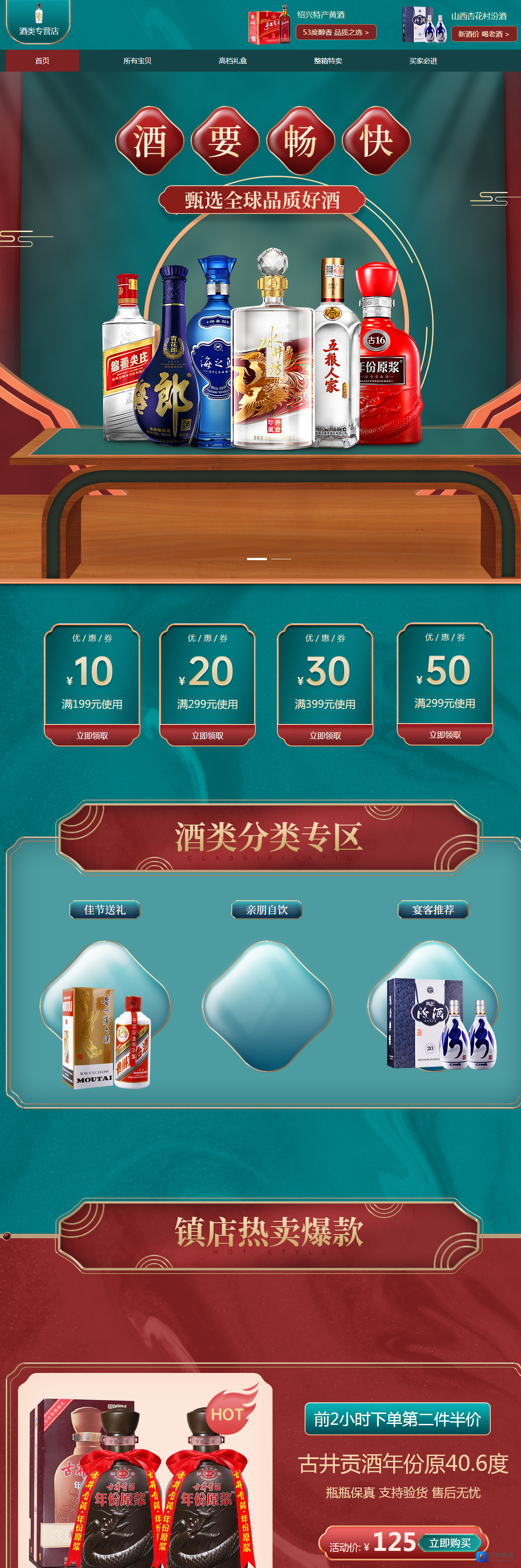The width and height of the screenshot is (521, 1568).
Task: Claim the ¥30 coupon via 立即领取
Action: coord(325,735)
